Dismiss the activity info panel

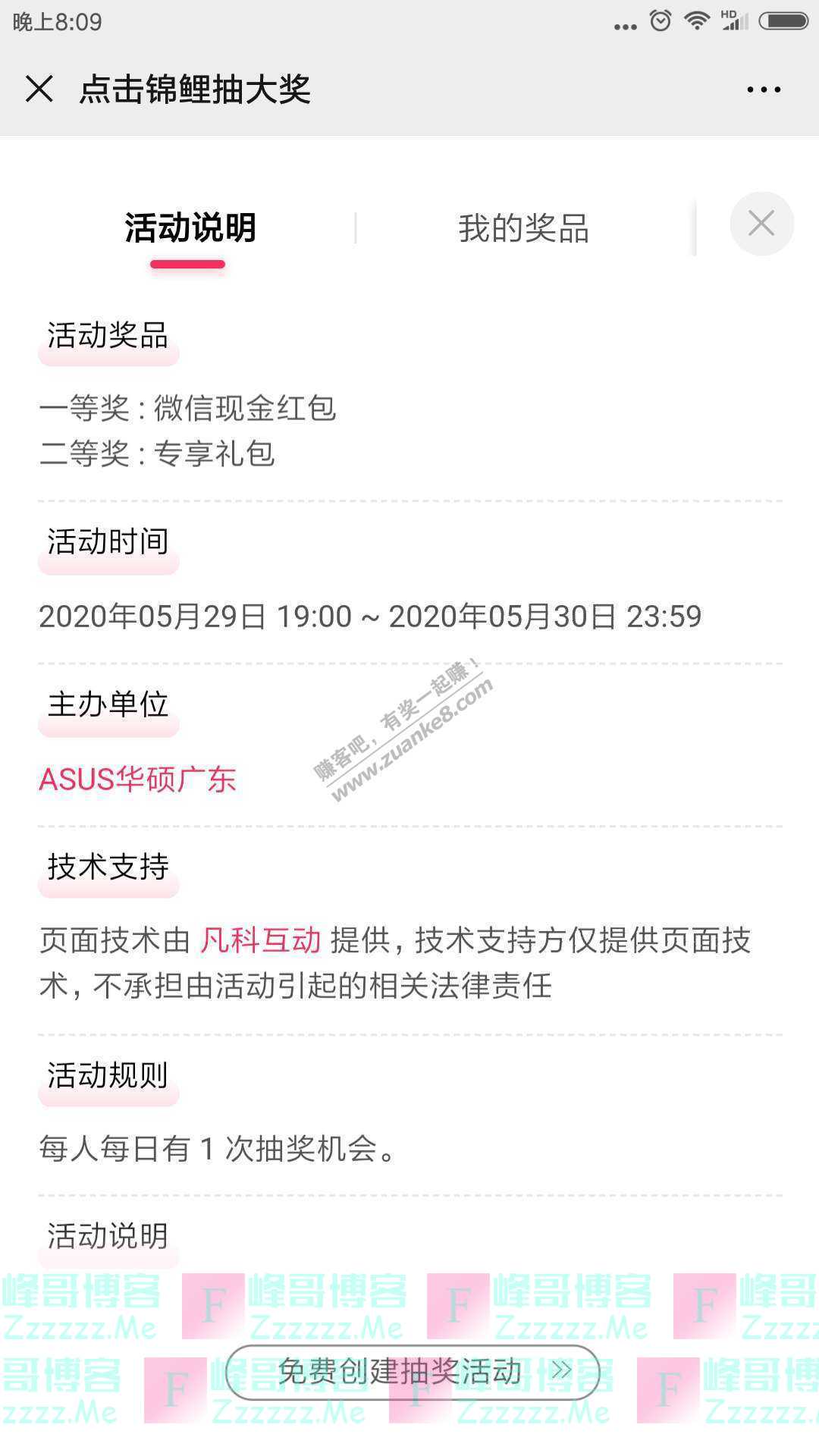pos(761,224)
